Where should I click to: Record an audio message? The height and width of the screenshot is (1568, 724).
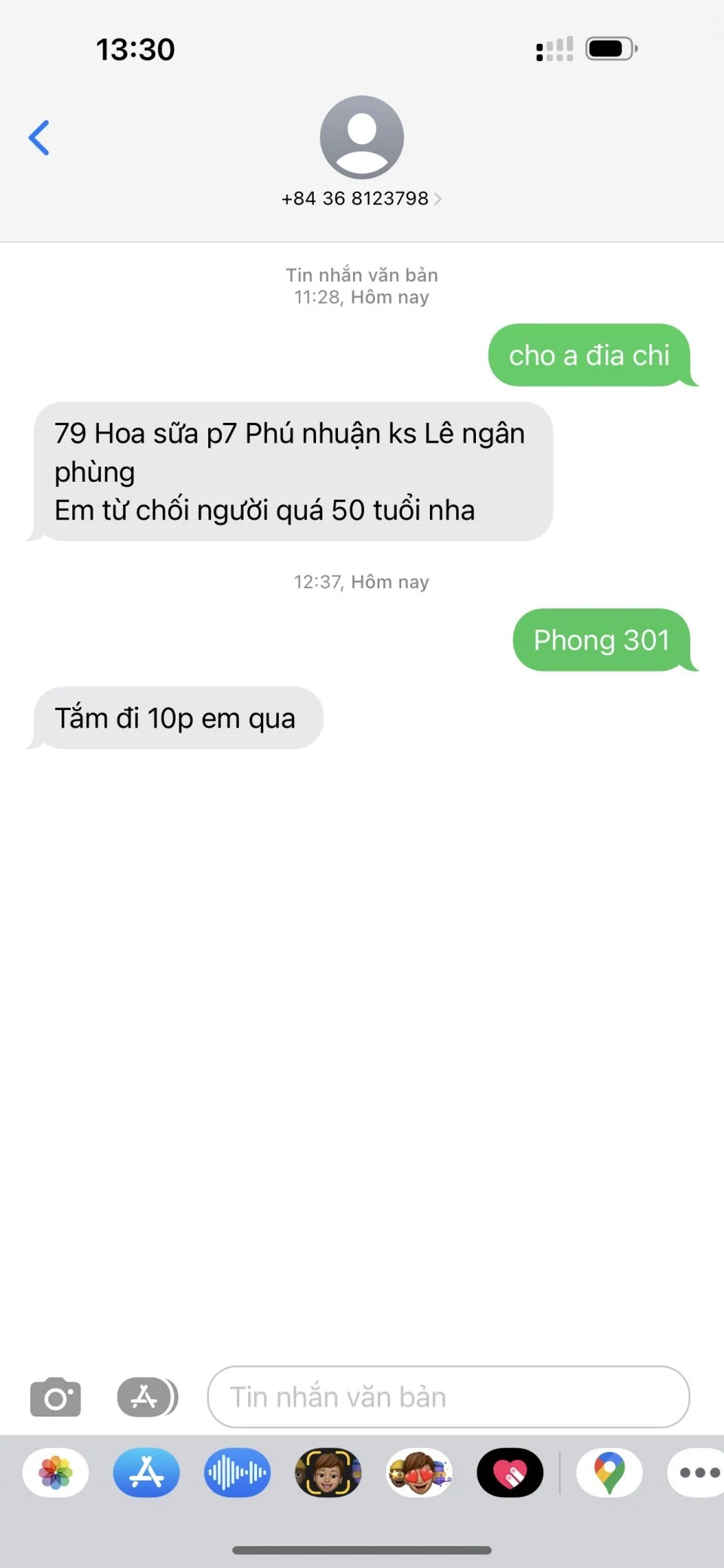(237, 1472)
